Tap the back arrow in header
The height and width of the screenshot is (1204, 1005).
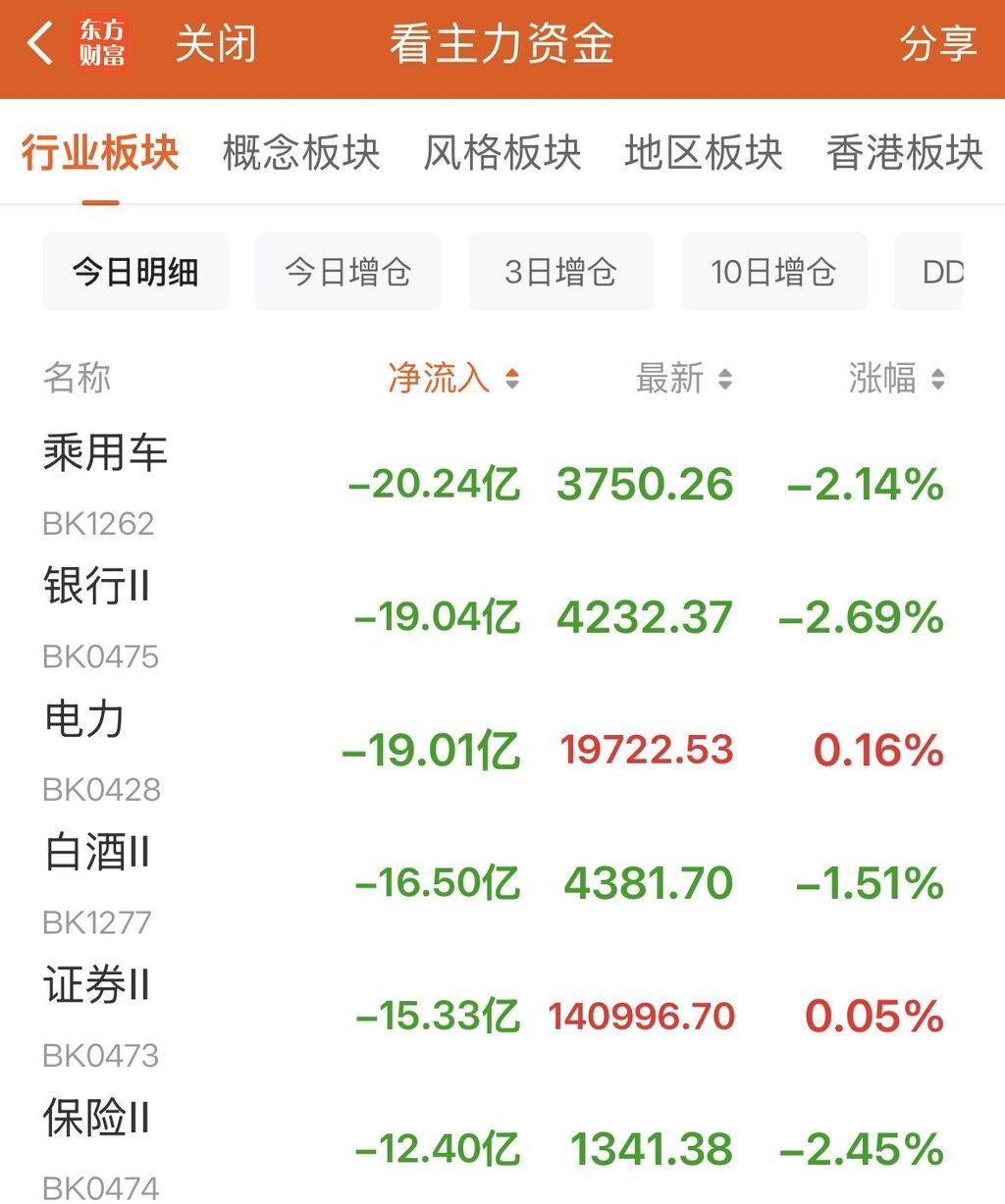(40, 45)
